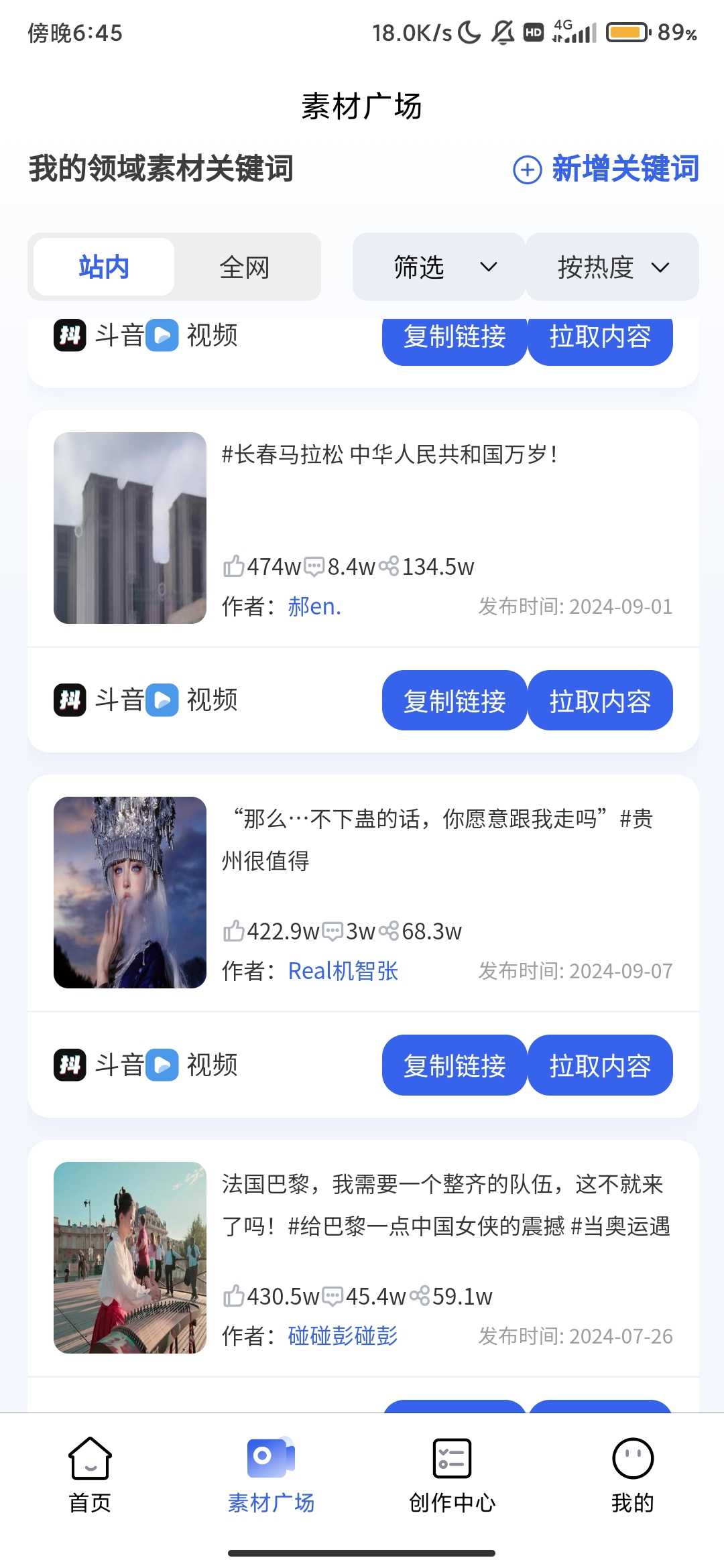
Task: Open the 贵州很值得 video thumbnail
Action: 130,893
